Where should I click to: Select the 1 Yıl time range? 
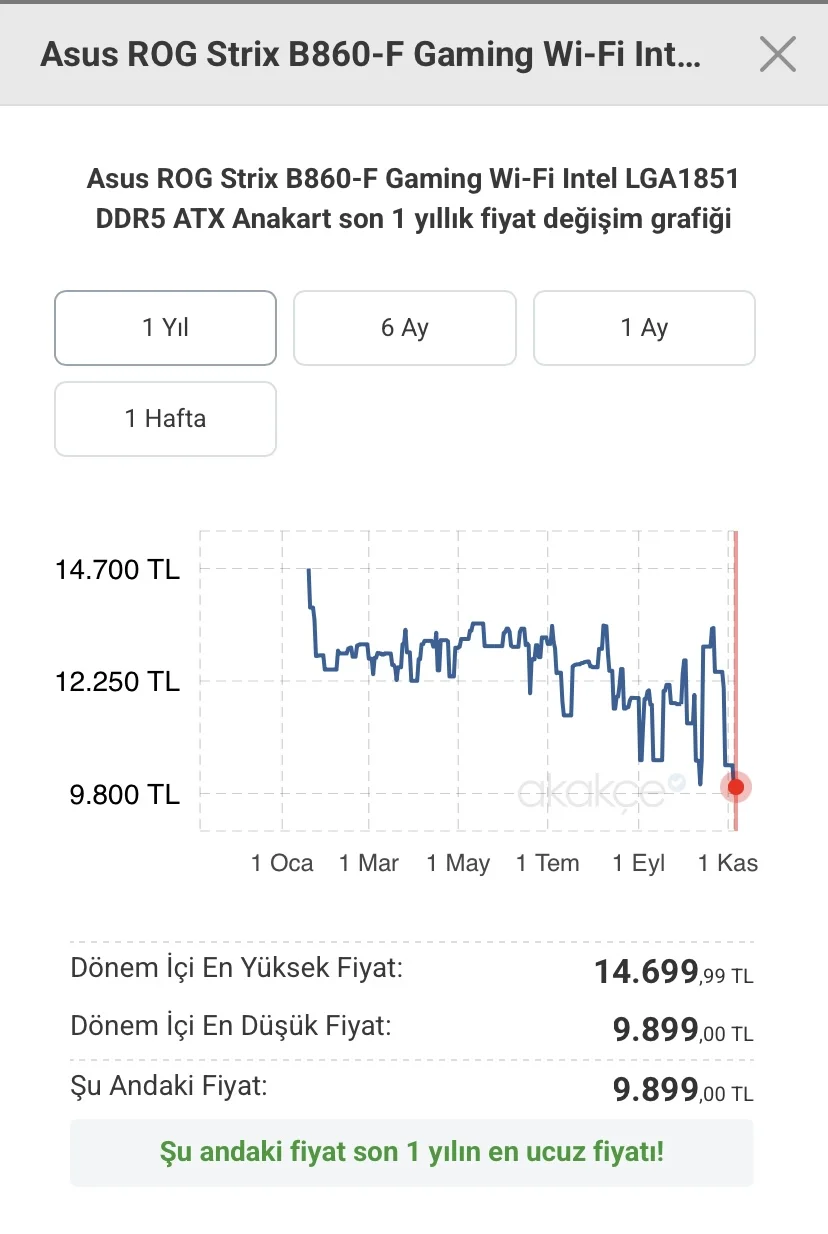165,328
